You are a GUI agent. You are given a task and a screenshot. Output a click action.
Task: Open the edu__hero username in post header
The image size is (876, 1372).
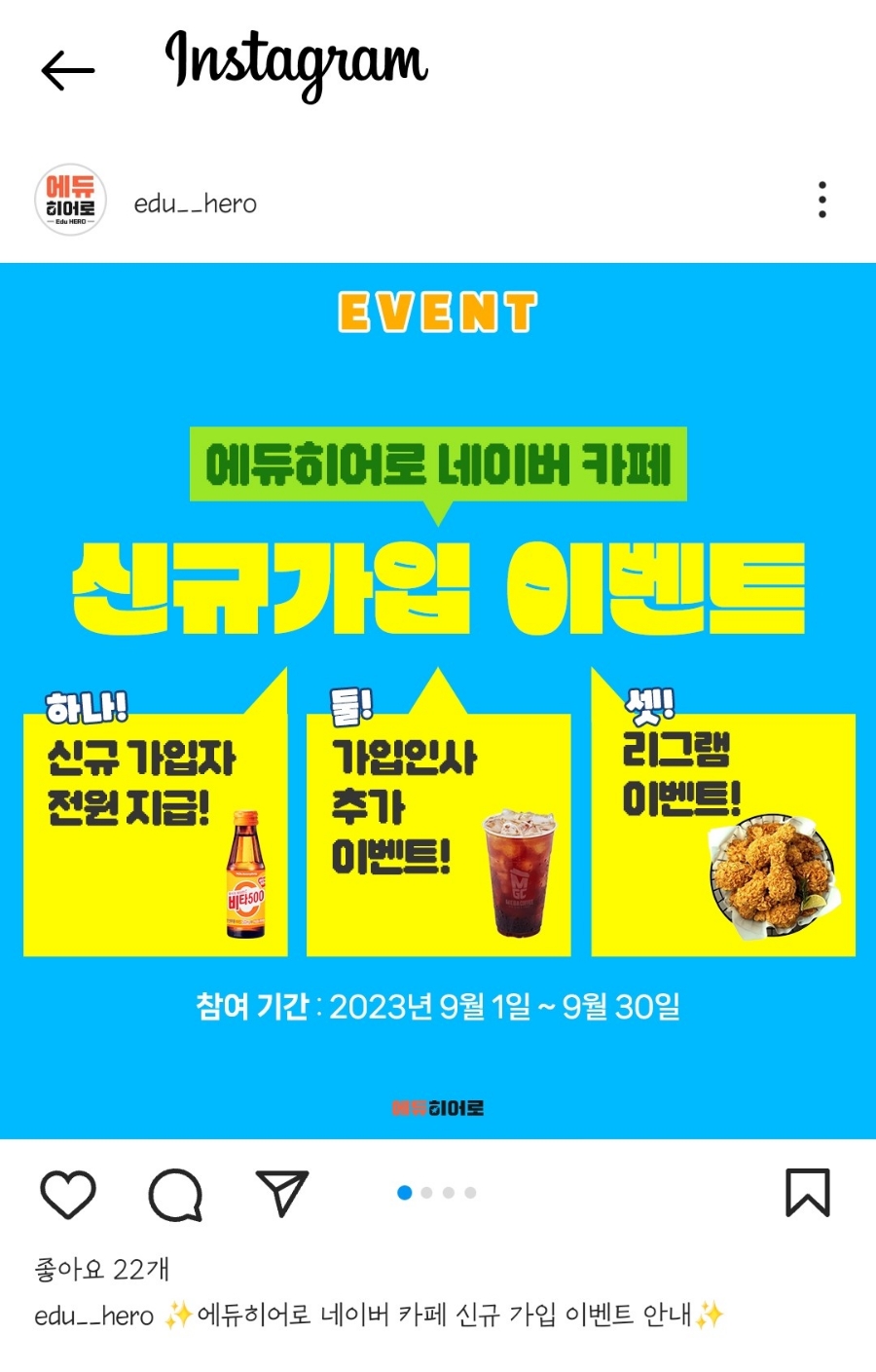[196, 204]
